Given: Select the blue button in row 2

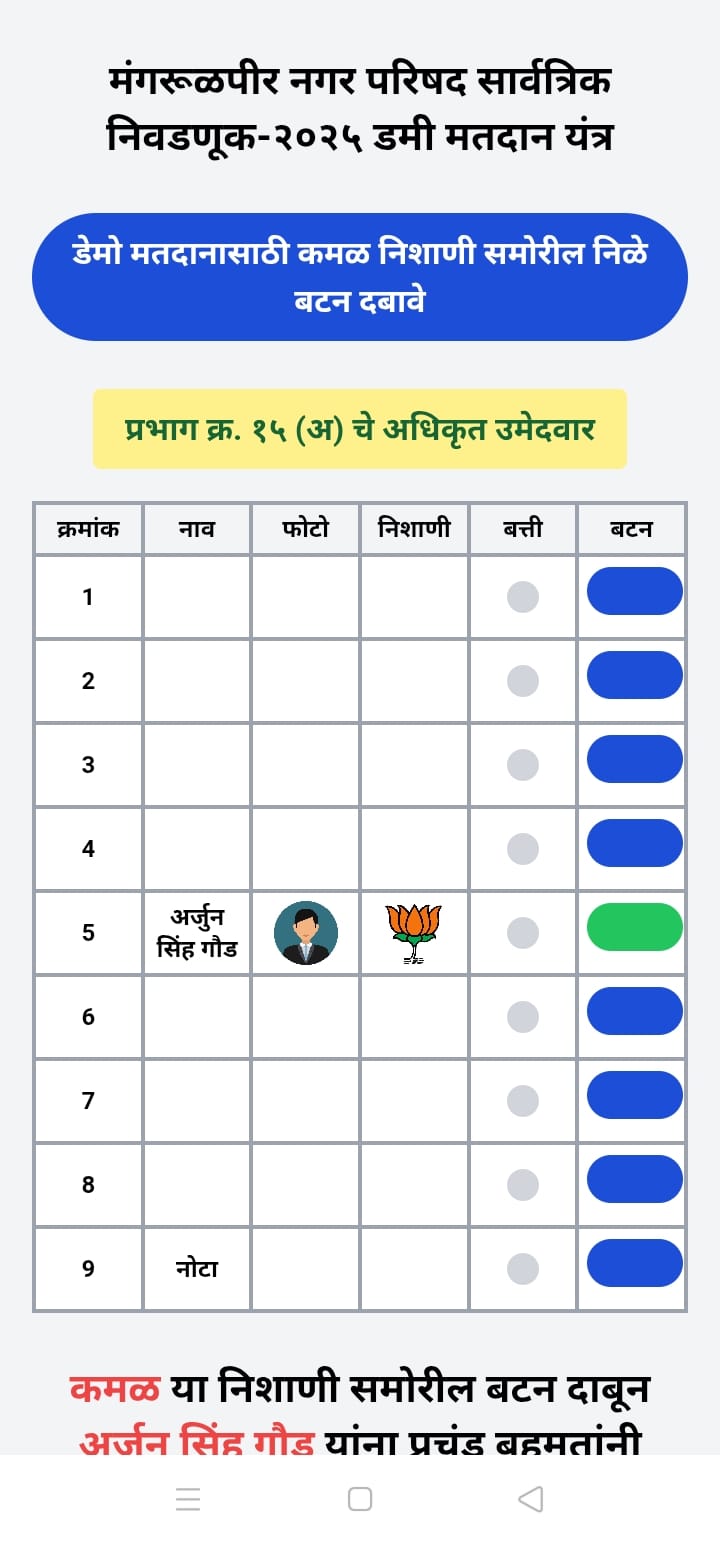Looking at the screenshot, I should point(634,675).
